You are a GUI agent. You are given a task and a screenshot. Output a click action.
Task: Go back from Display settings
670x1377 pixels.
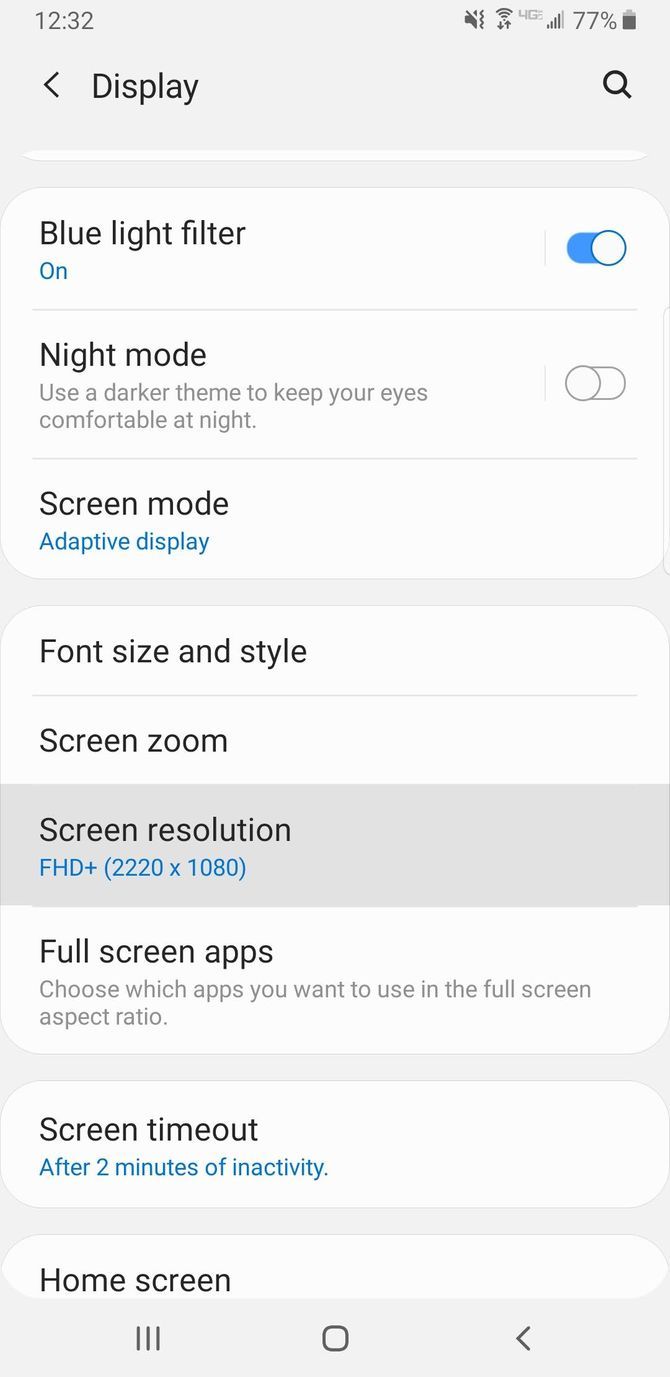52,86
